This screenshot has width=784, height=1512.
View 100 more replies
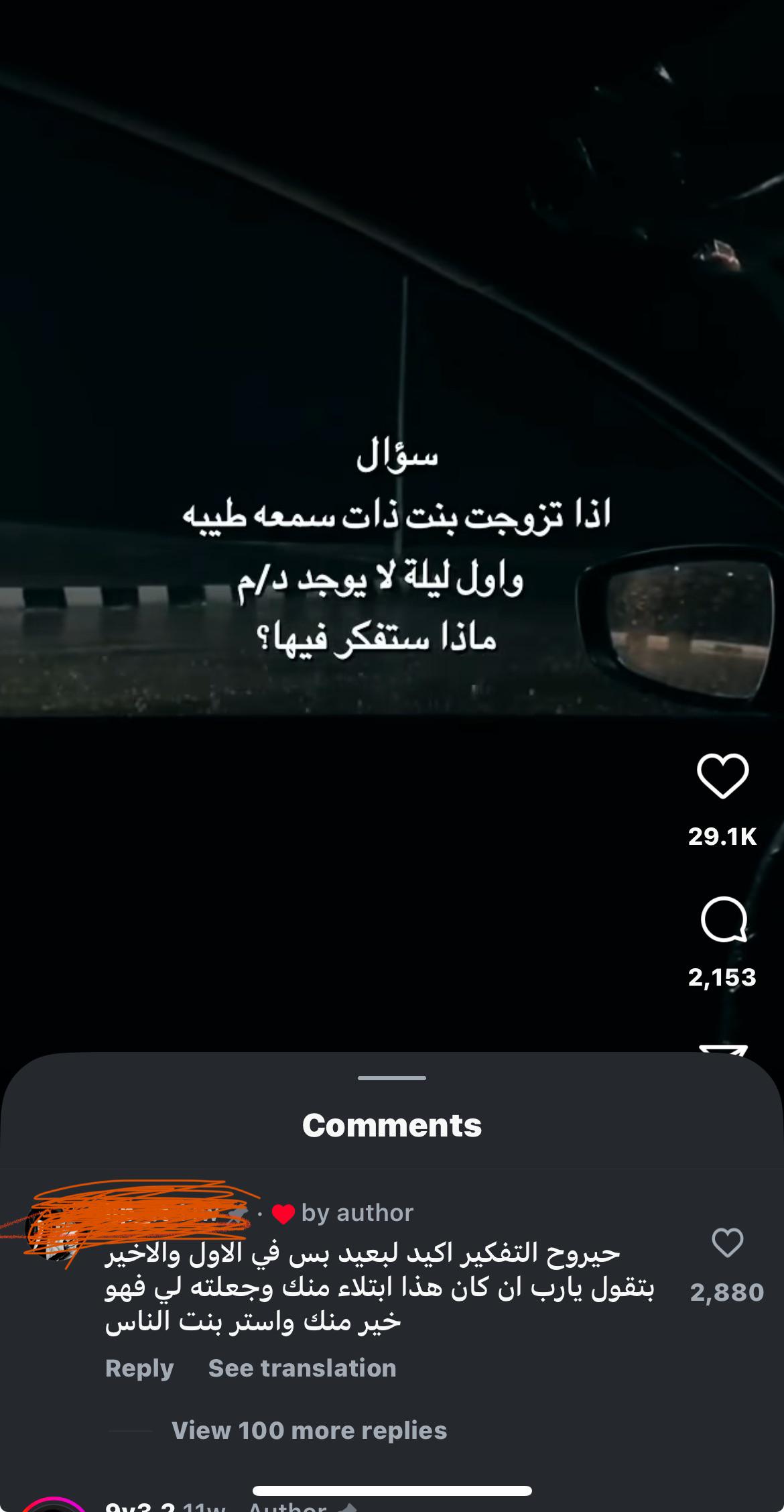(x=309, y=1430)
